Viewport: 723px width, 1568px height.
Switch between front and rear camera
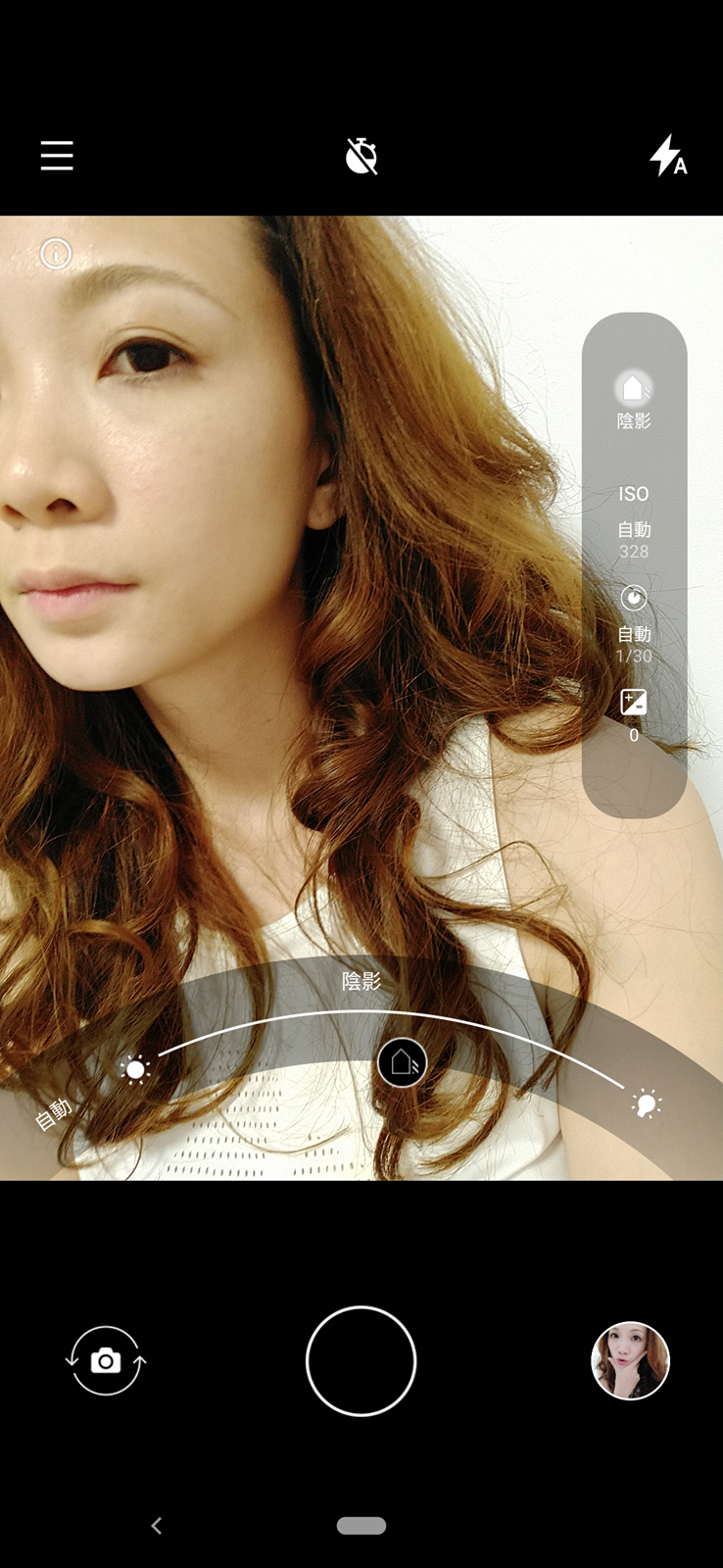106,1361
